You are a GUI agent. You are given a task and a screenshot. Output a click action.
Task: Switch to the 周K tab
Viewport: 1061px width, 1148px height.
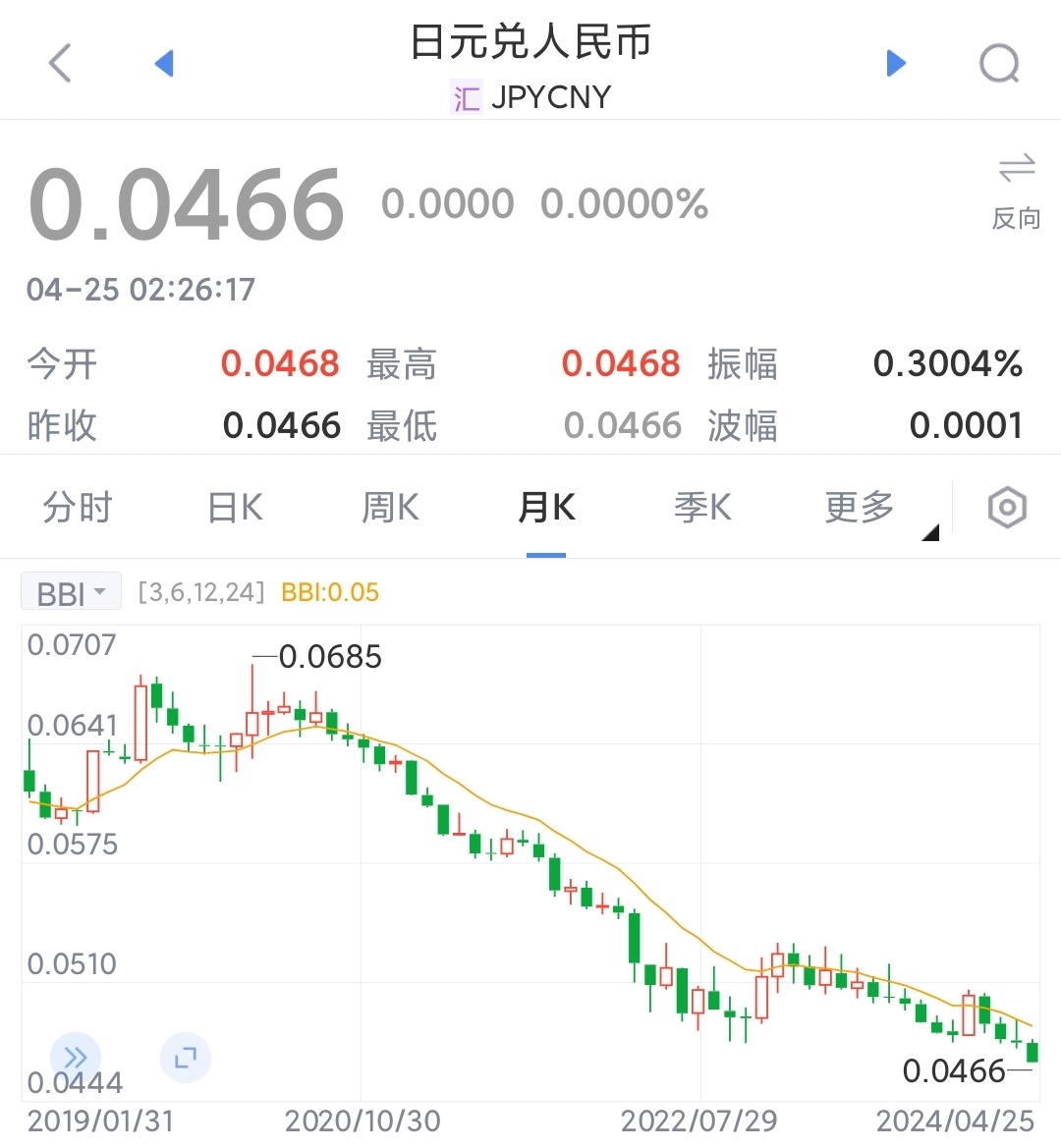[390, 508]
